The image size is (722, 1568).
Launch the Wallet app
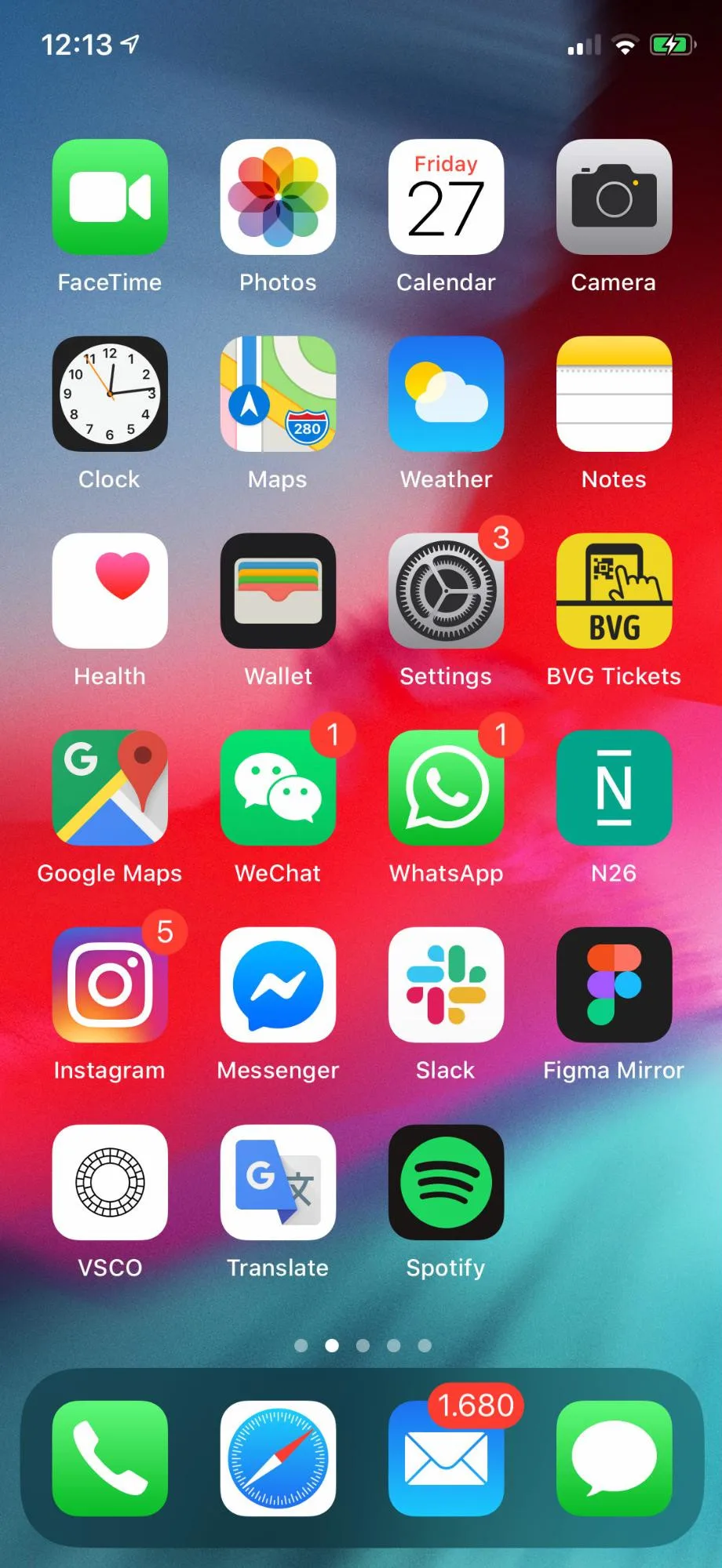(x=278, y=591)
